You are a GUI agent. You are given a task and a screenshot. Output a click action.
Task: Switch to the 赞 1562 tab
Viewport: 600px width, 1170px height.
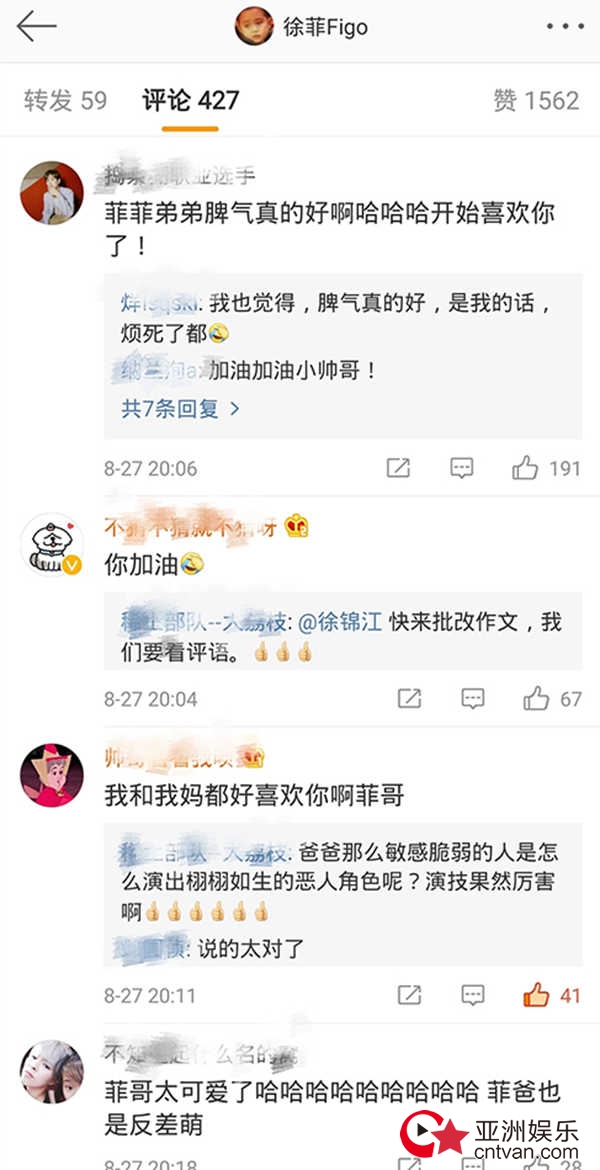tap(536, 100)
